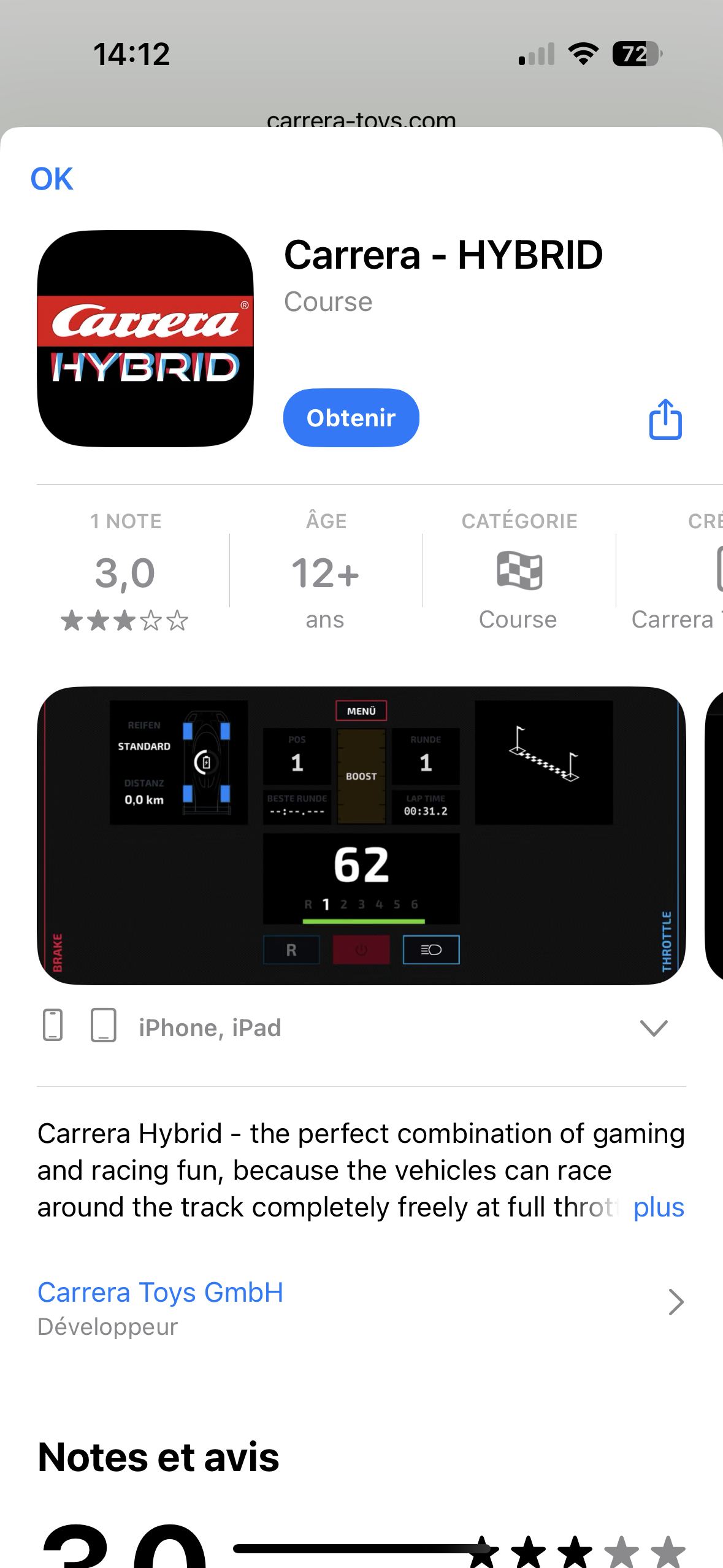
Task: View the 3,0 rating details
Action: pos(125,572)
